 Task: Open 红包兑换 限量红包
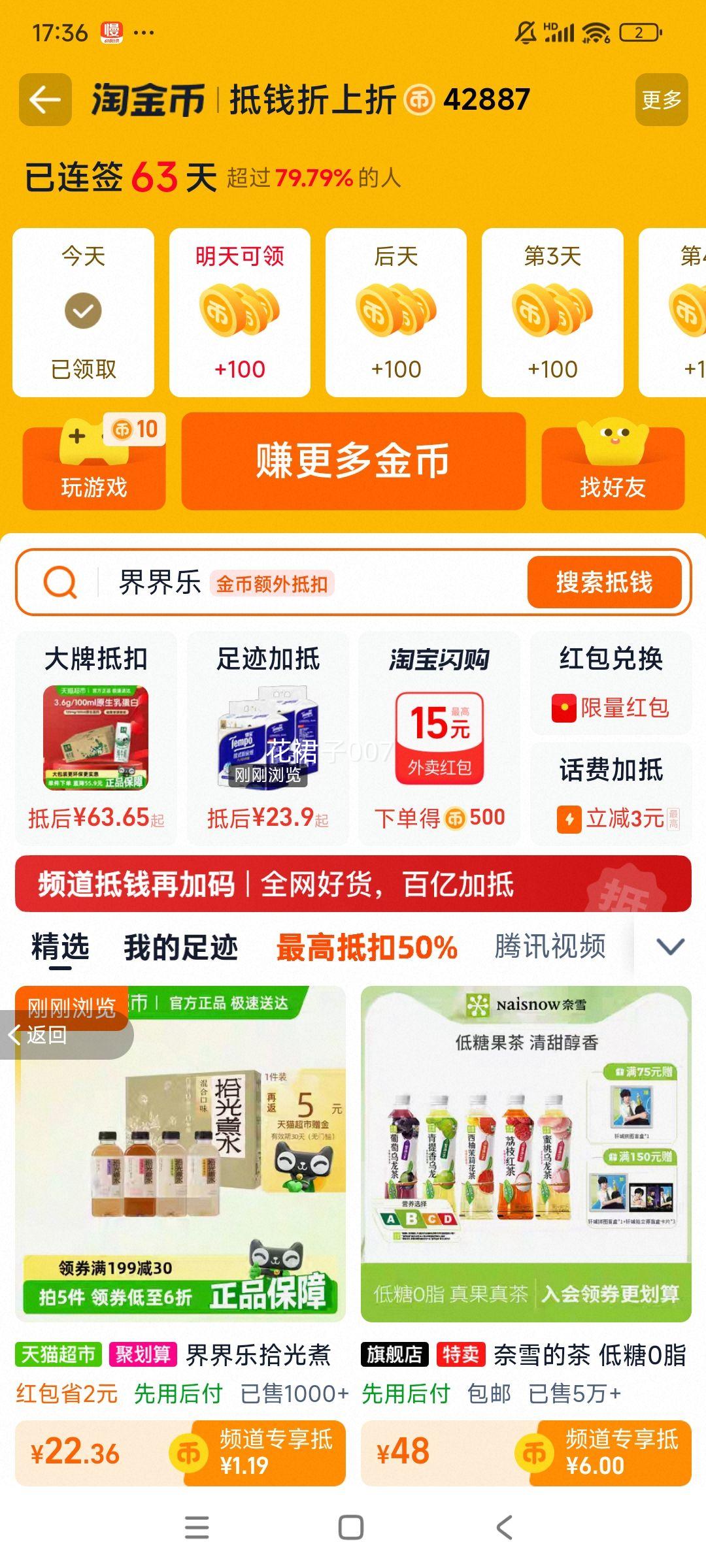[611, 683]
